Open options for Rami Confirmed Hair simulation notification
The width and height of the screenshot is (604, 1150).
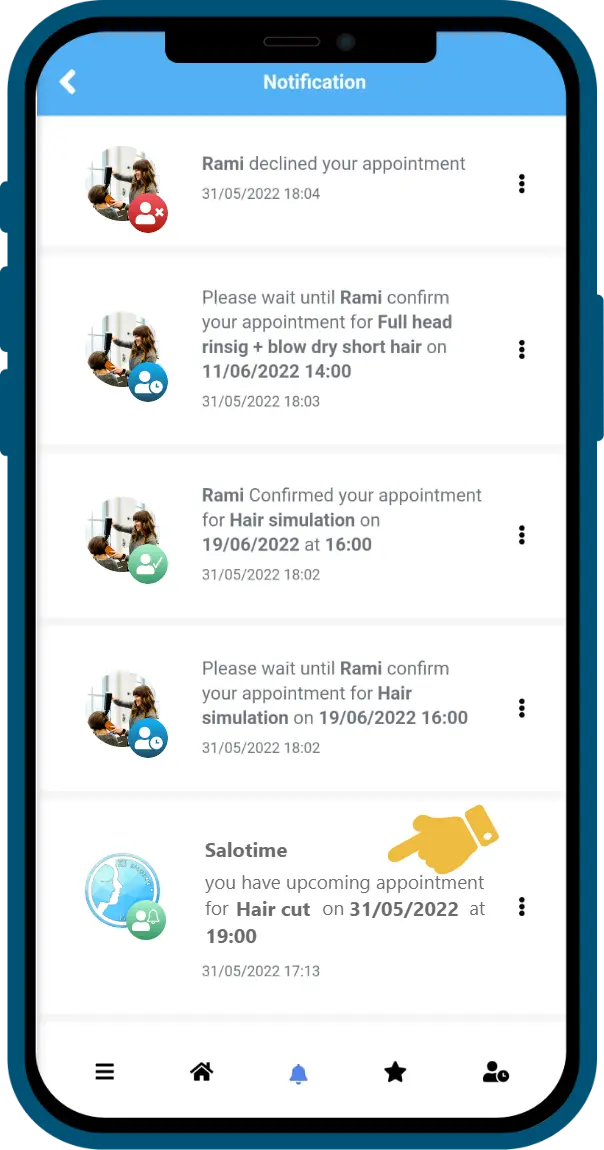(521, 535)
